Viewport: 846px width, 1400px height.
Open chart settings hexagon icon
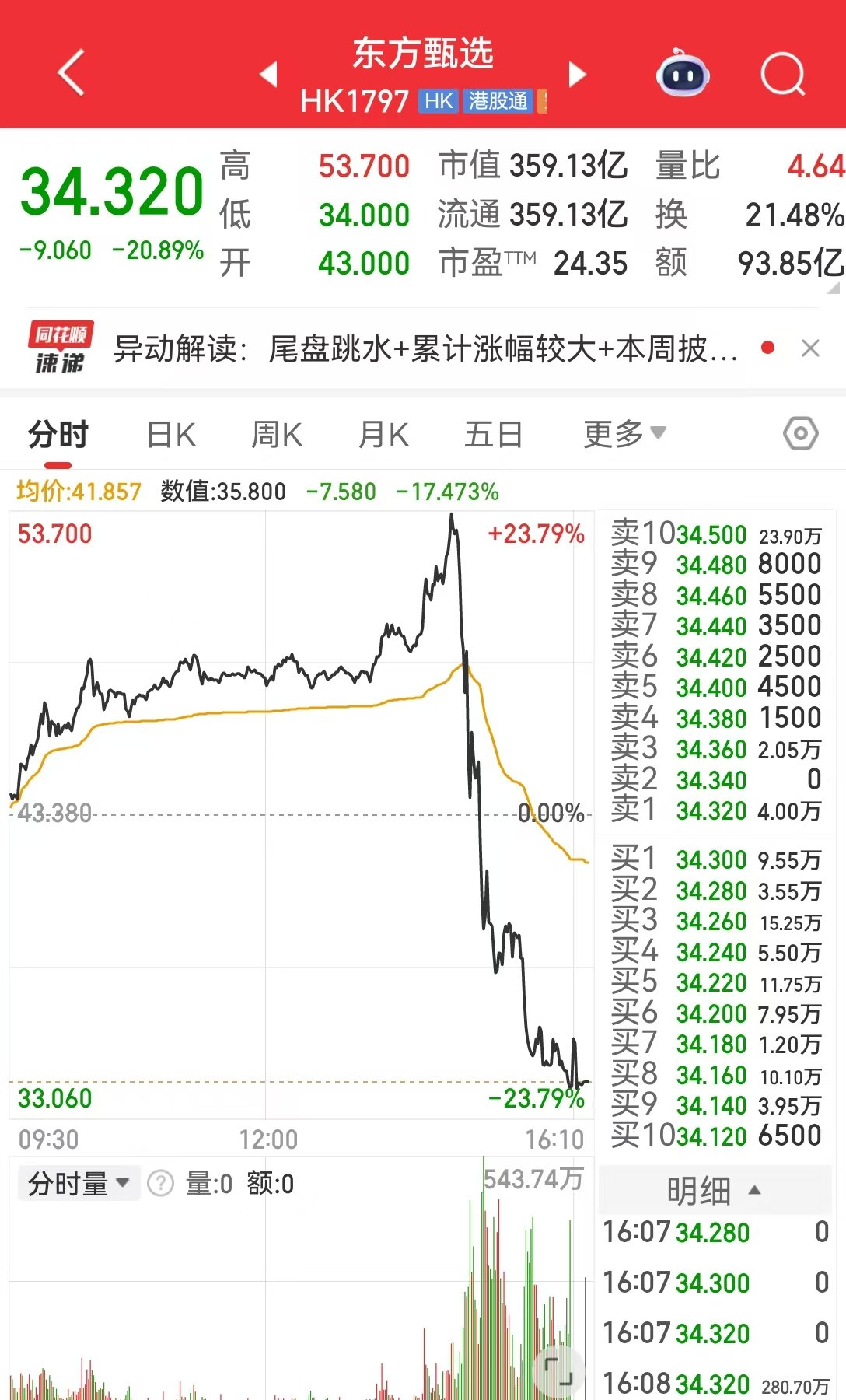tap(800, 433)
